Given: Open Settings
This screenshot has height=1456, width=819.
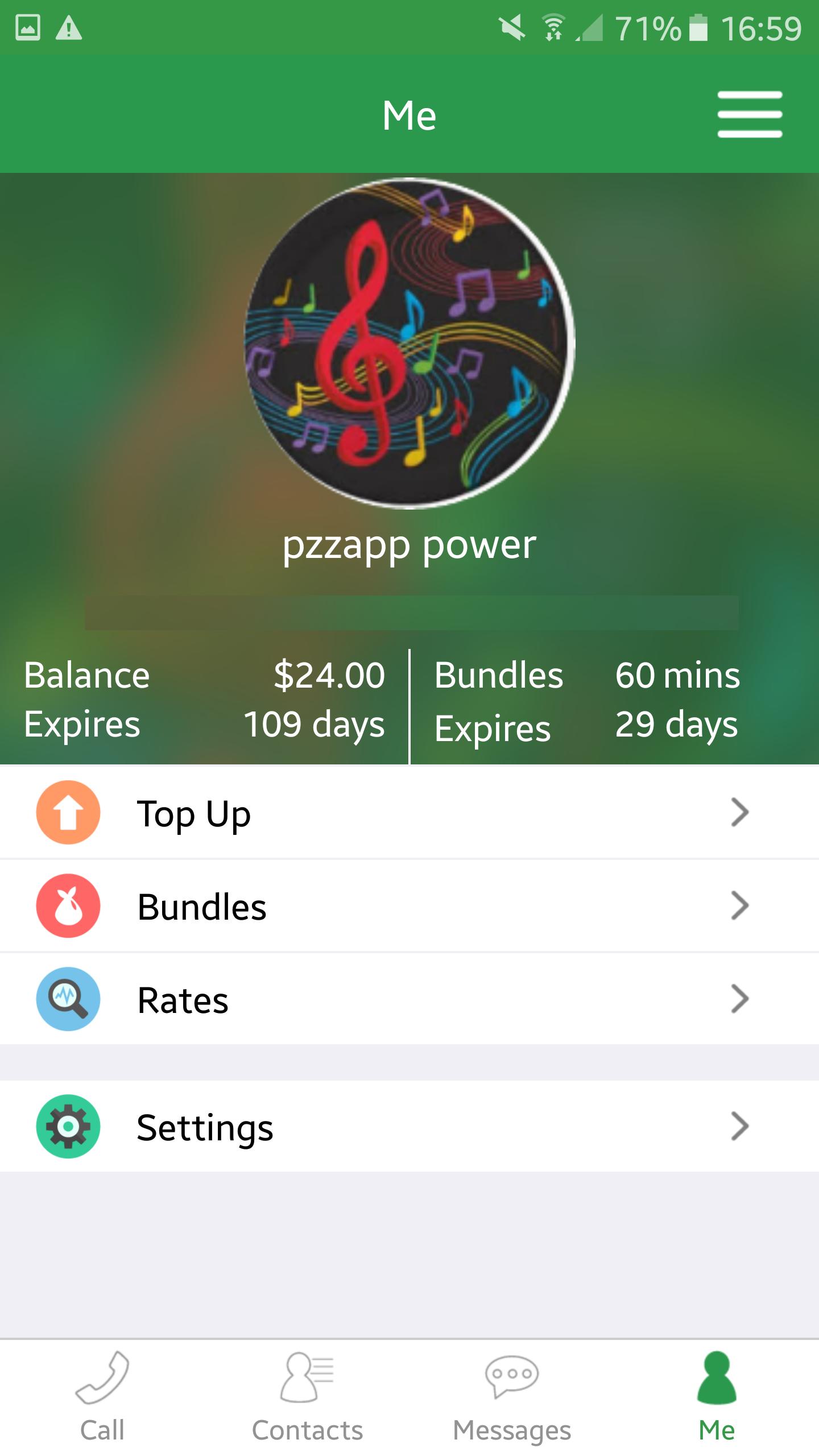Looking at the screenshot, I should pos(409,1127).
